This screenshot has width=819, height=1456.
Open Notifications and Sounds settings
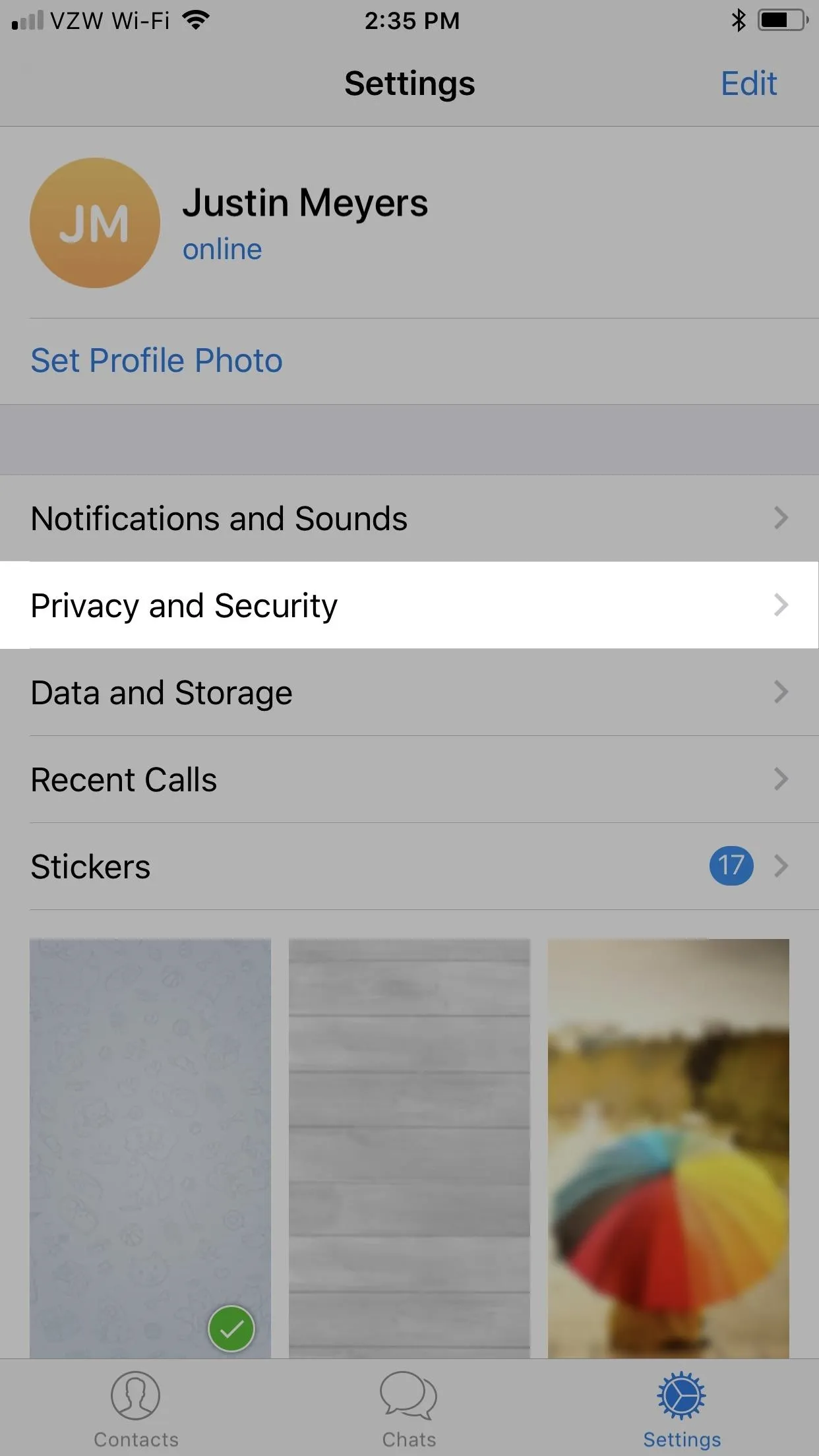[x=409, y=518]
